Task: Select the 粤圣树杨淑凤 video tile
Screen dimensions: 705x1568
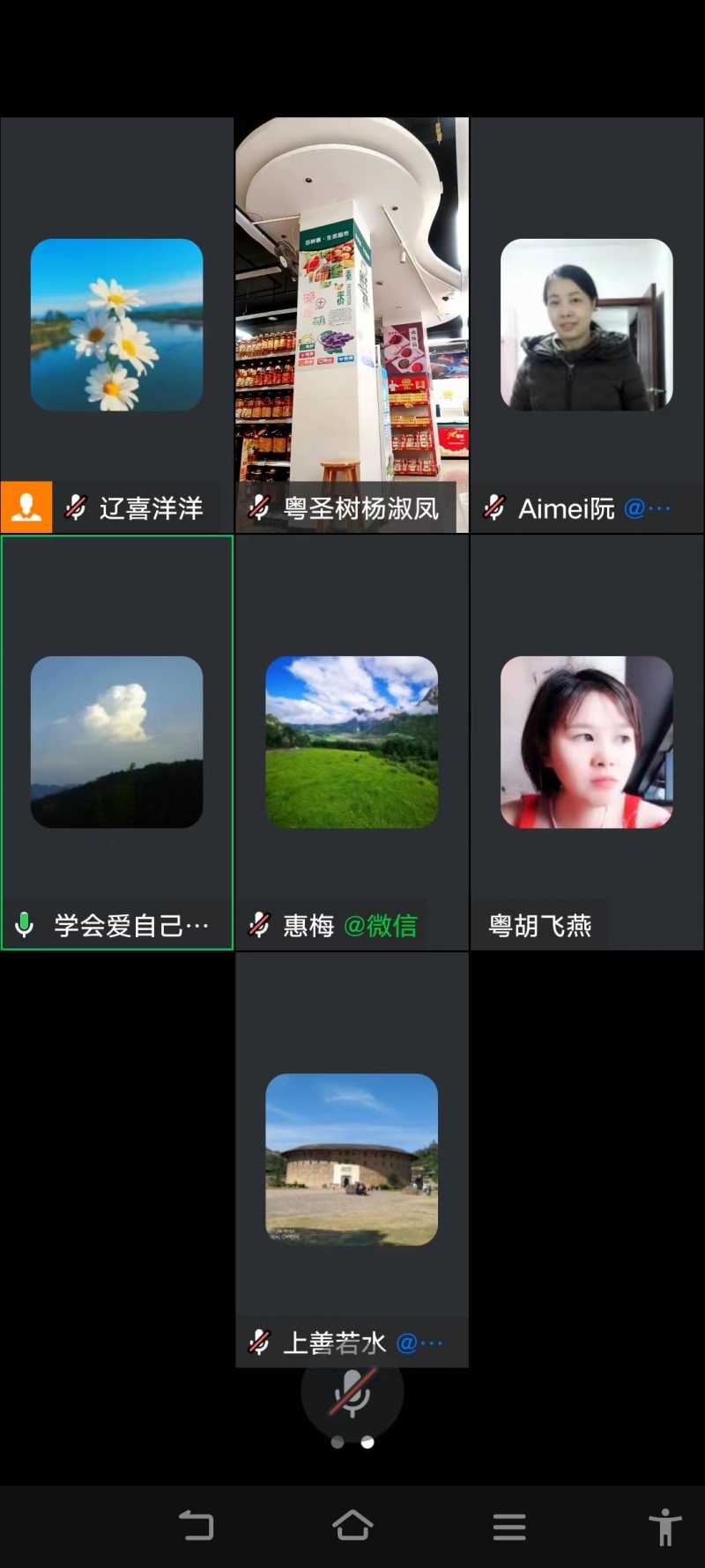Action: point(352,325)
